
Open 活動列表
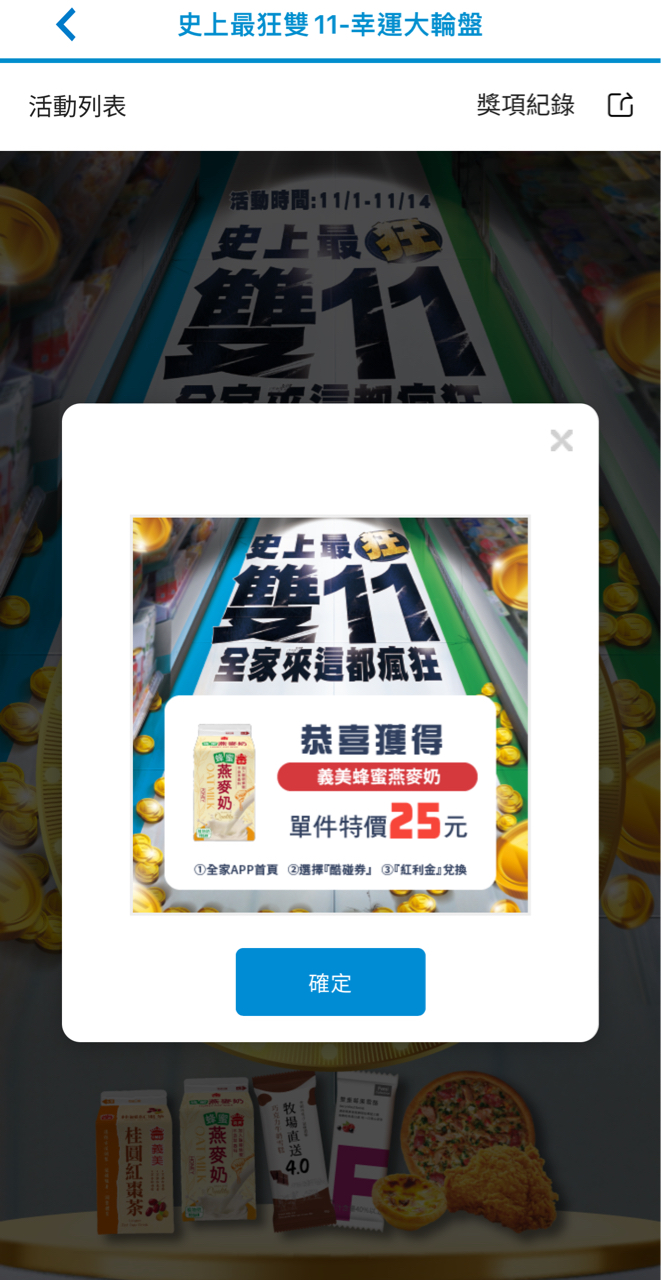pos(78,106)
